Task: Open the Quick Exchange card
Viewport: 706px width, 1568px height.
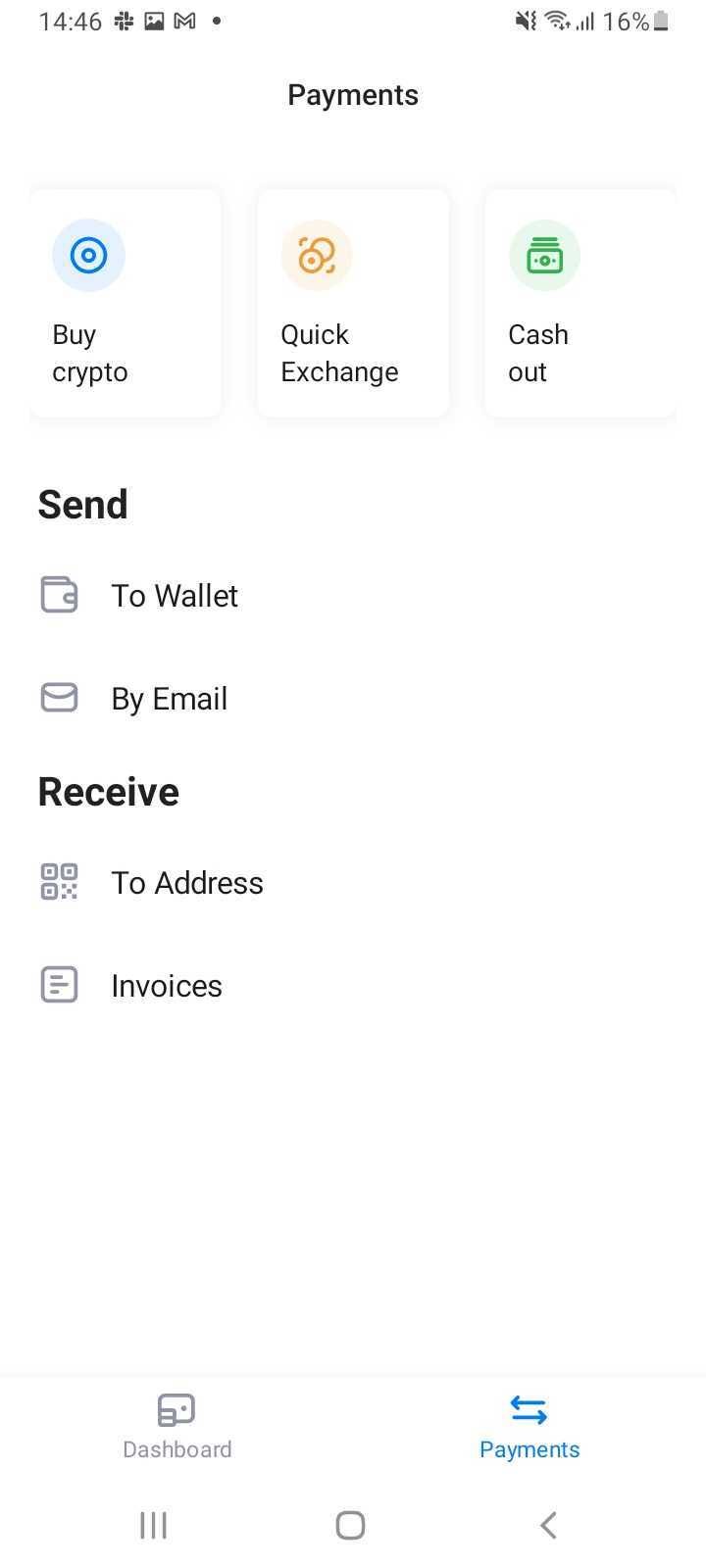Action: 353,303
